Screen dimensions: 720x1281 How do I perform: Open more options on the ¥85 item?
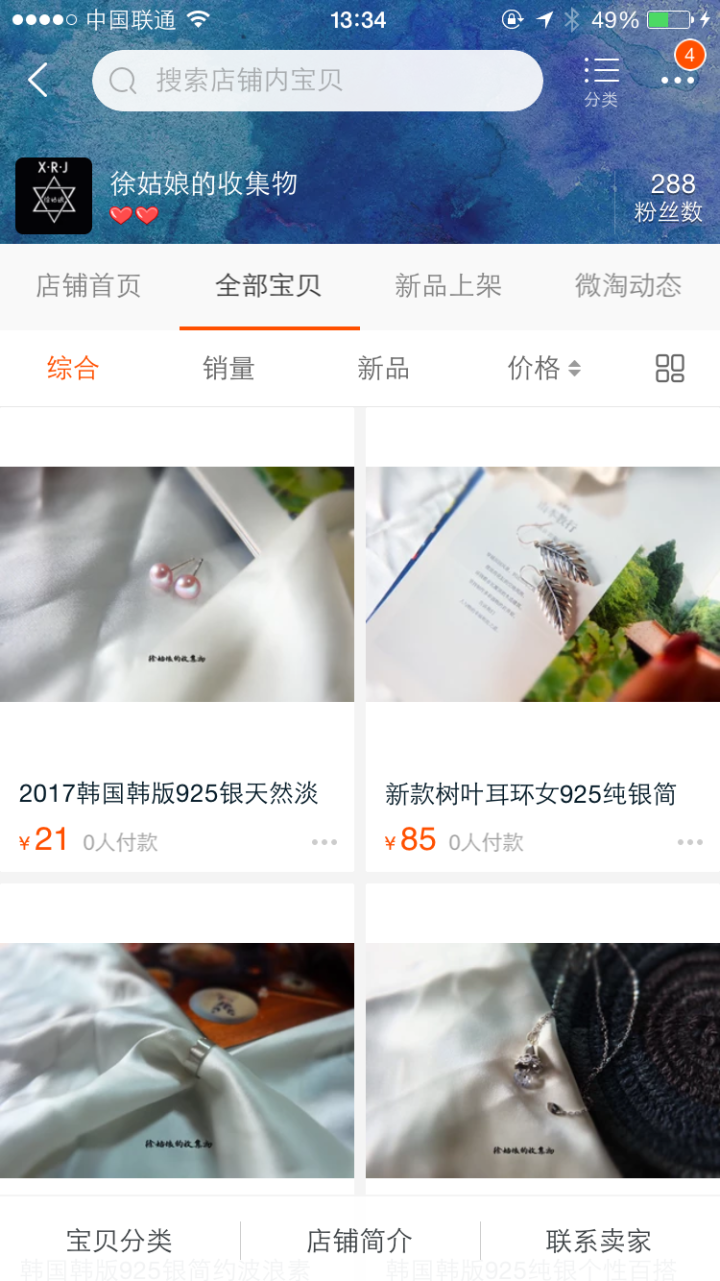click(x=690, y=842)
